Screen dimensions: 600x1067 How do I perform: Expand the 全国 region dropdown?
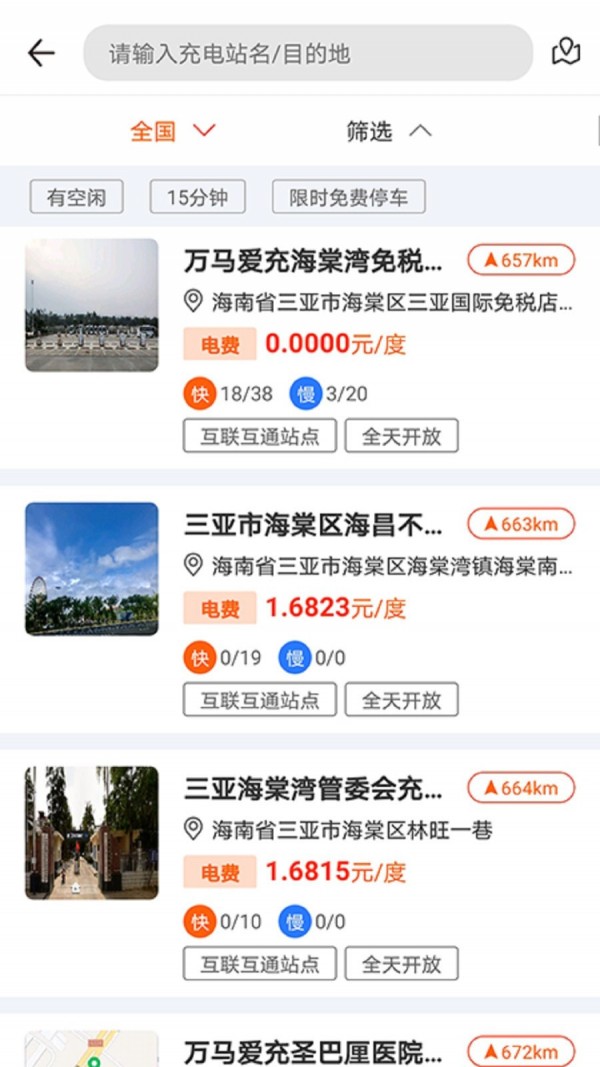pyautogui.click(x=172, y=131)
